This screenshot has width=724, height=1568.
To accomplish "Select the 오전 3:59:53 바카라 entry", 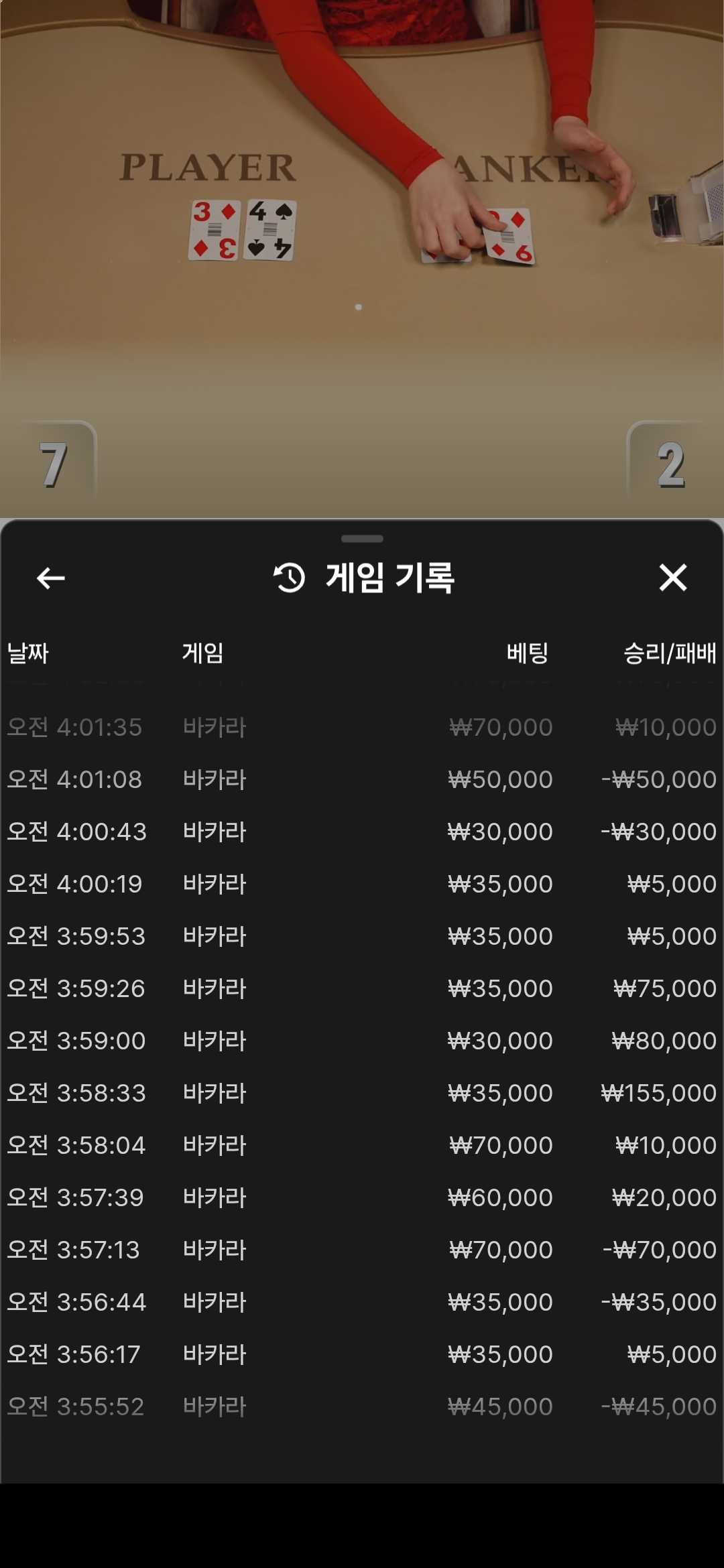I will click(x=362, y=936).
